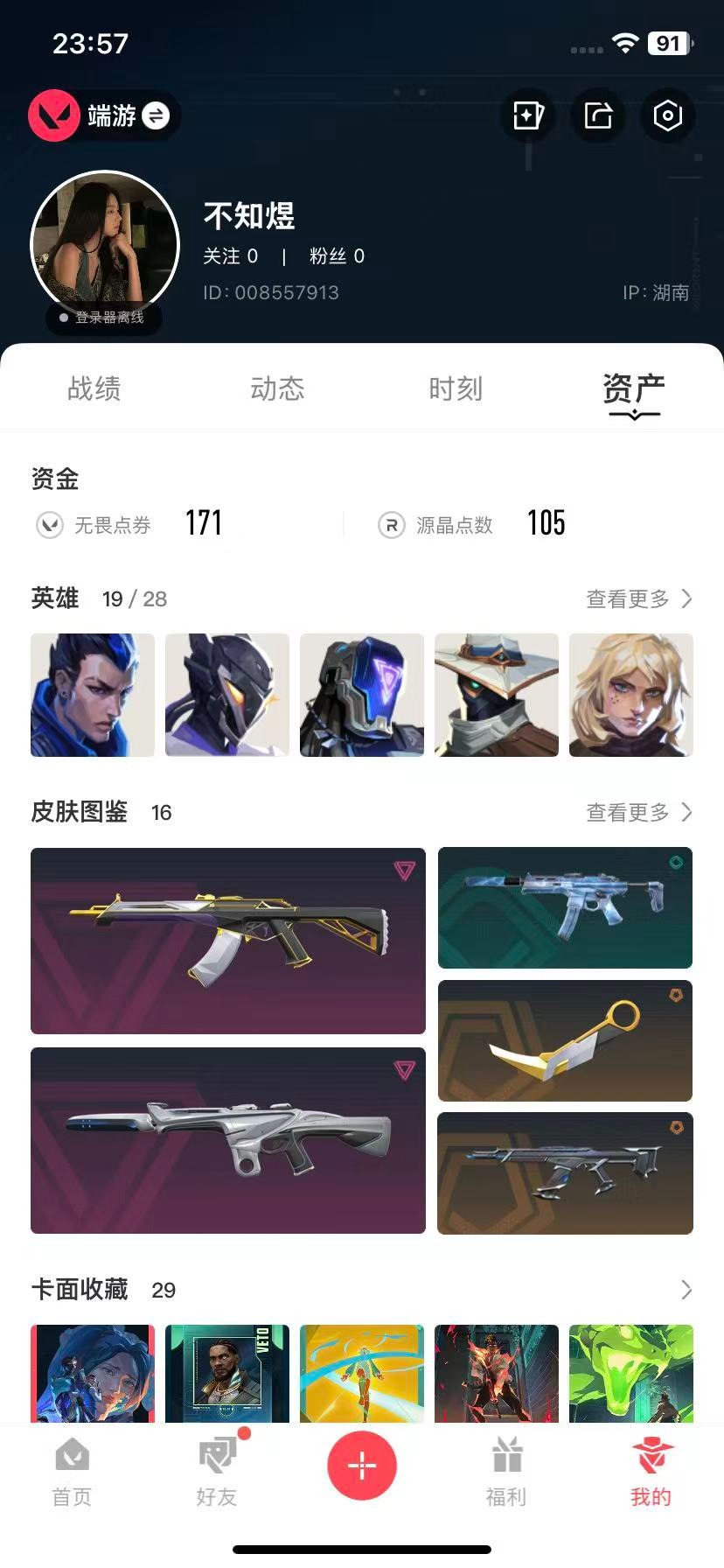
Task: Open the sparkle card icon in header
Action: tap(528, 115)
